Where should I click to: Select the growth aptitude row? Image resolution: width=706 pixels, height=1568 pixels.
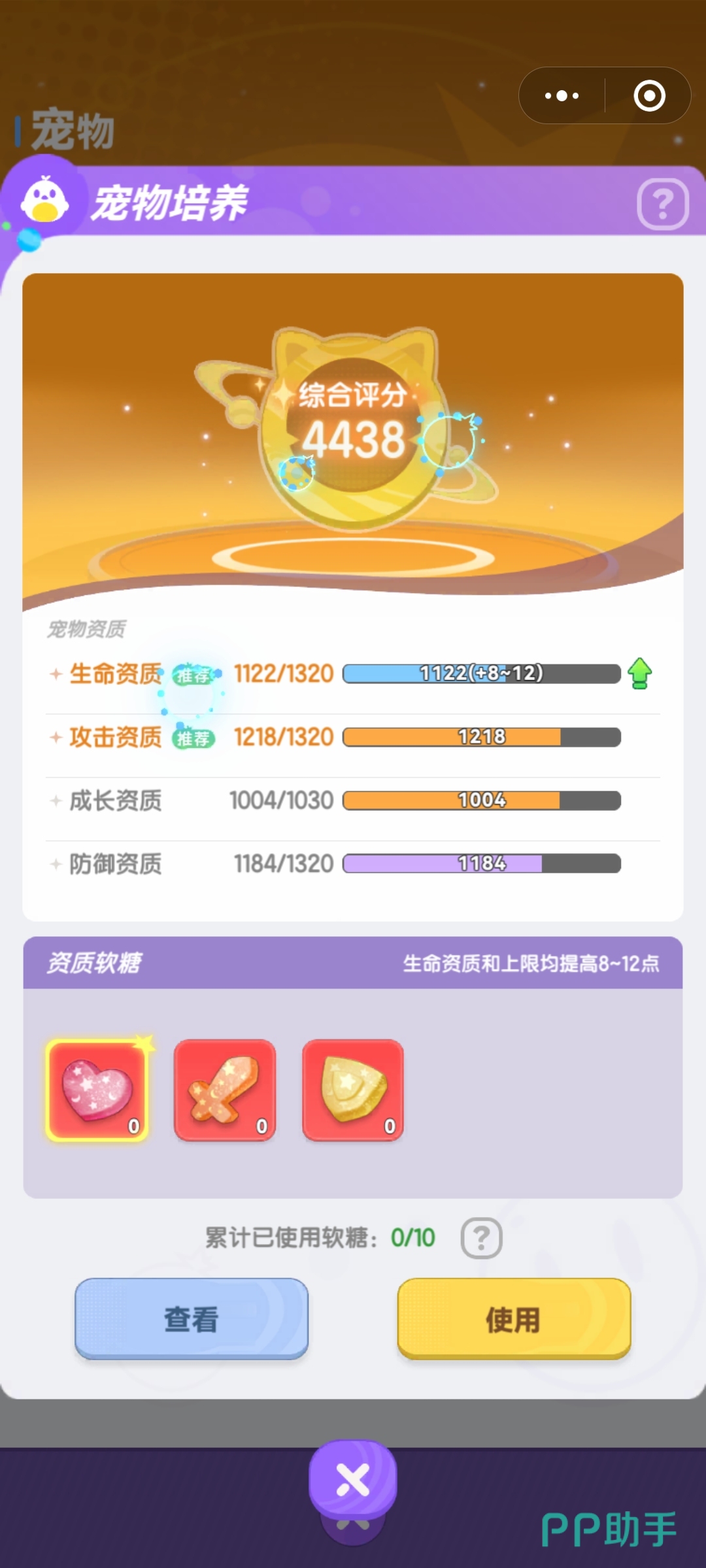(x=116, y=800)
